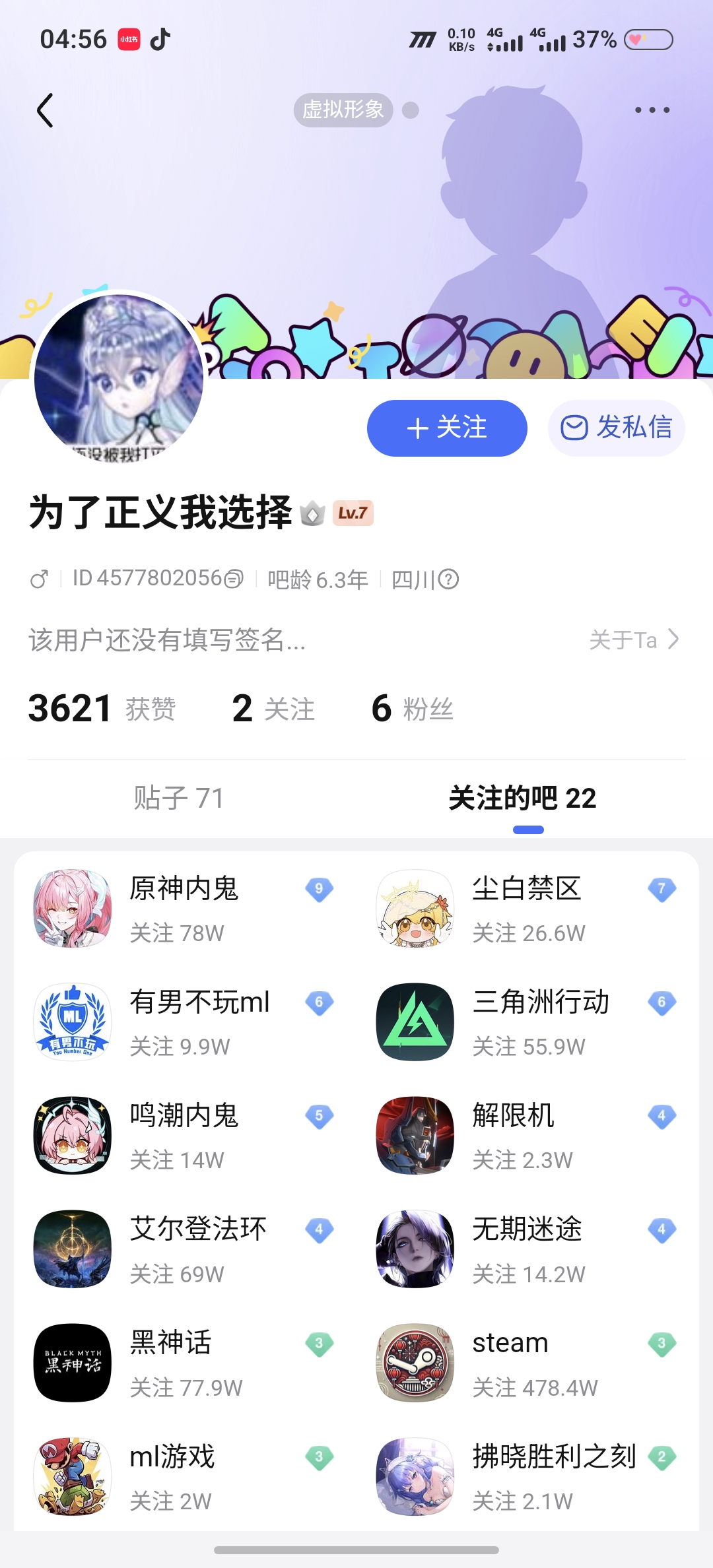View the 黑神话 forum
Image resolution: width=713 pixels, height=1568 pixels.
coord(170,1363)
